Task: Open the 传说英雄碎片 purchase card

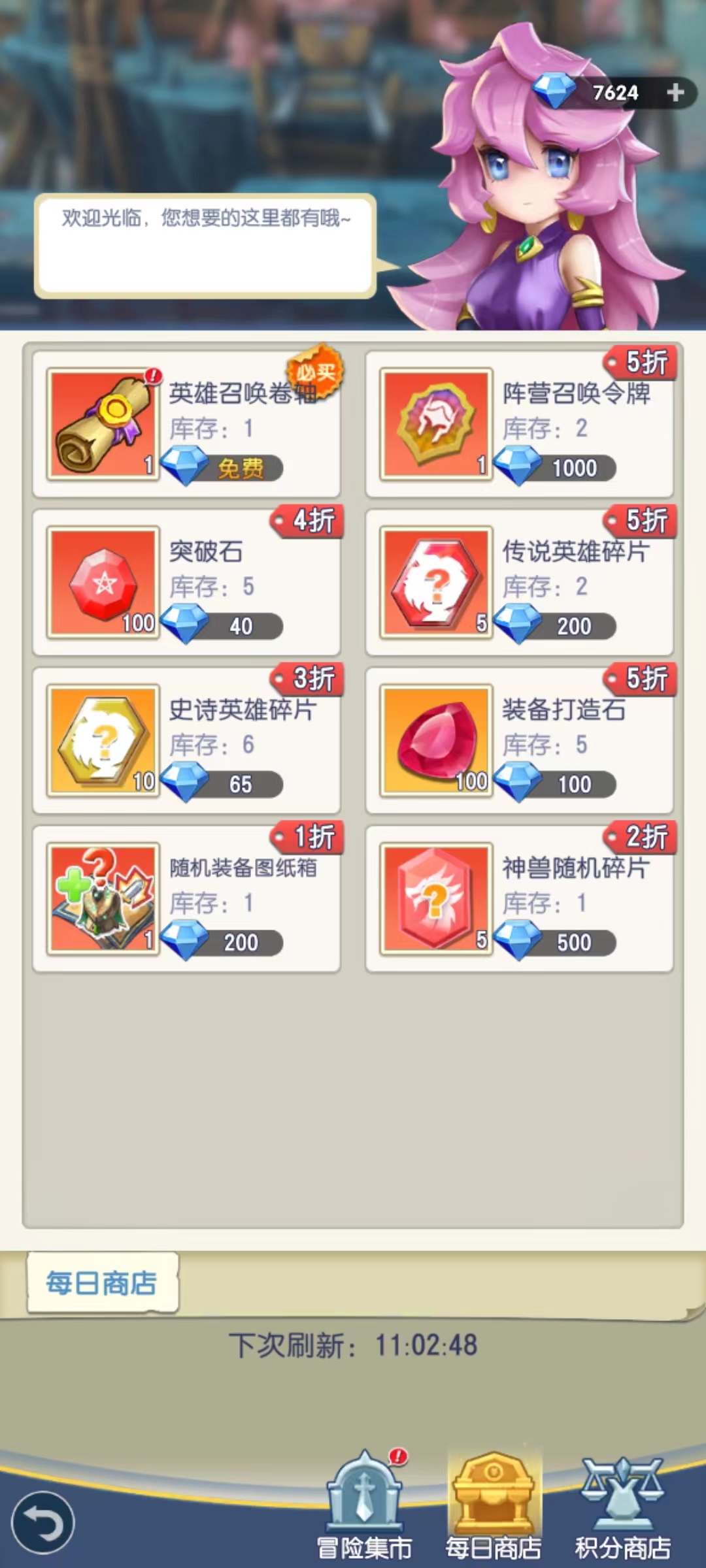Action: 520,583
